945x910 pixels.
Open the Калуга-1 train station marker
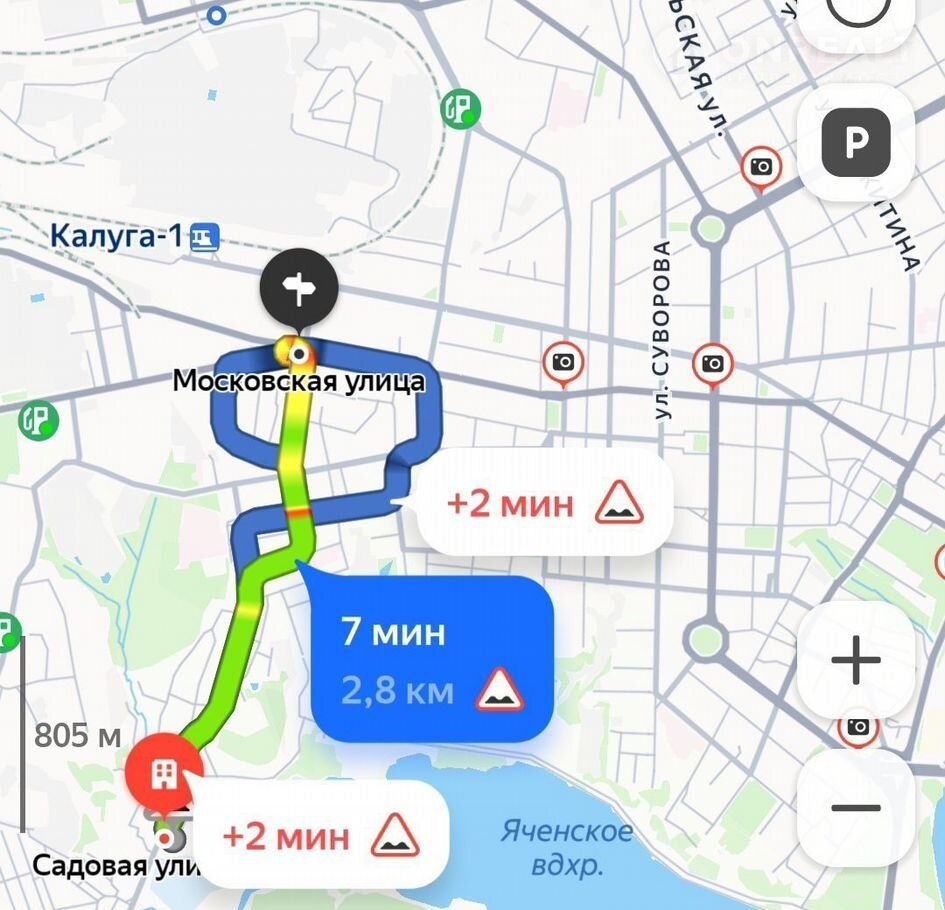(x=205, y=238)
